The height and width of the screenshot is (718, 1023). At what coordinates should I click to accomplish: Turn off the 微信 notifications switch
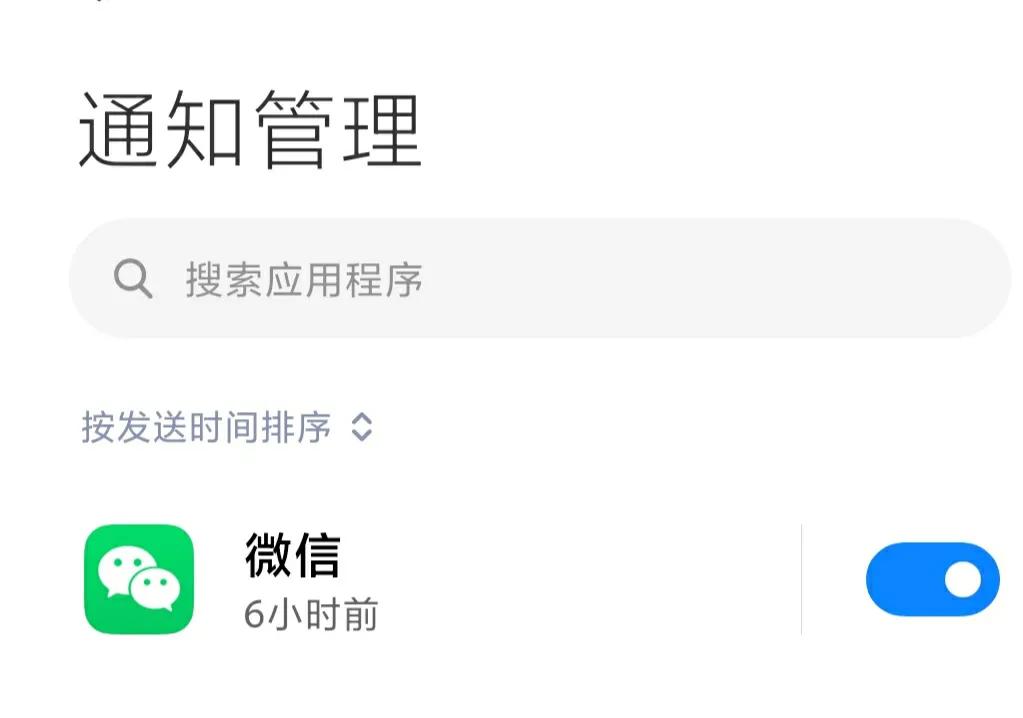click(932, 579)
